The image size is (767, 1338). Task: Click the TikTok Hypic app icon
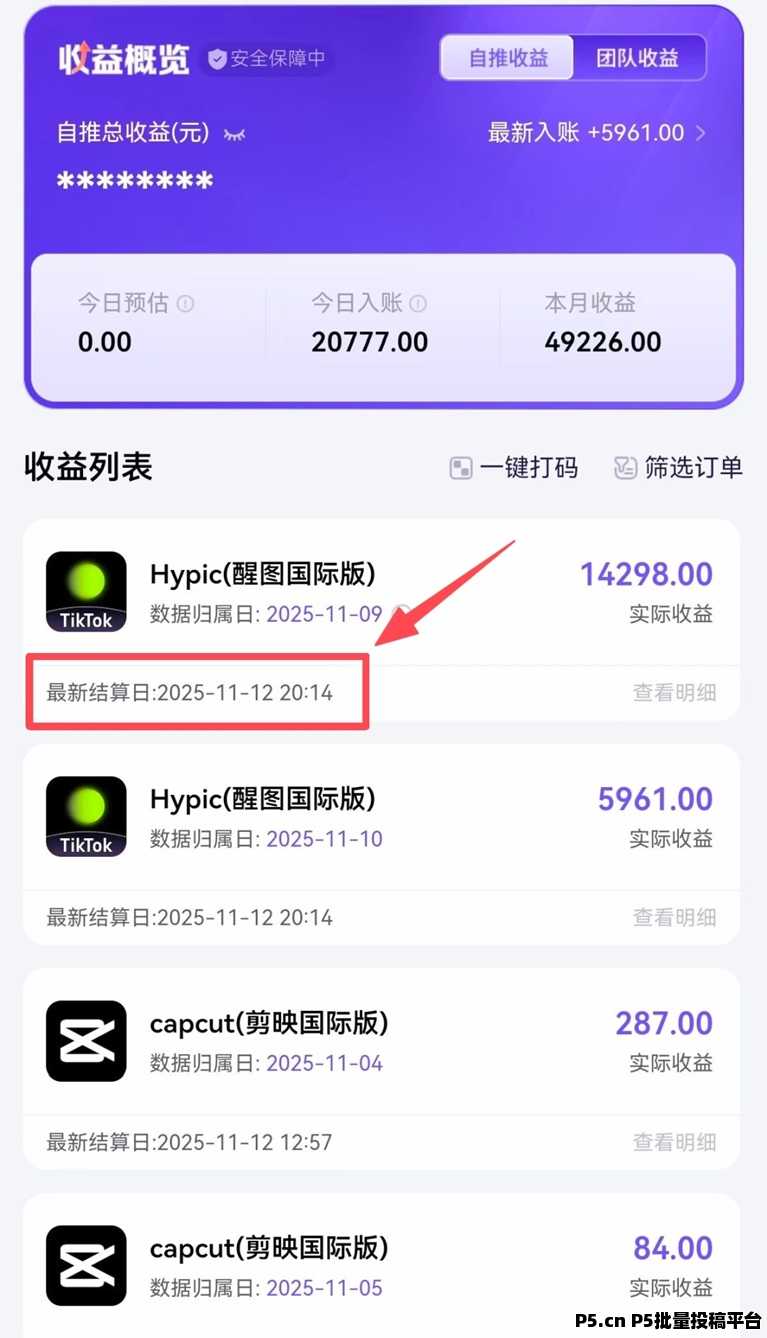pyautogui.click(x=85, y=590)
